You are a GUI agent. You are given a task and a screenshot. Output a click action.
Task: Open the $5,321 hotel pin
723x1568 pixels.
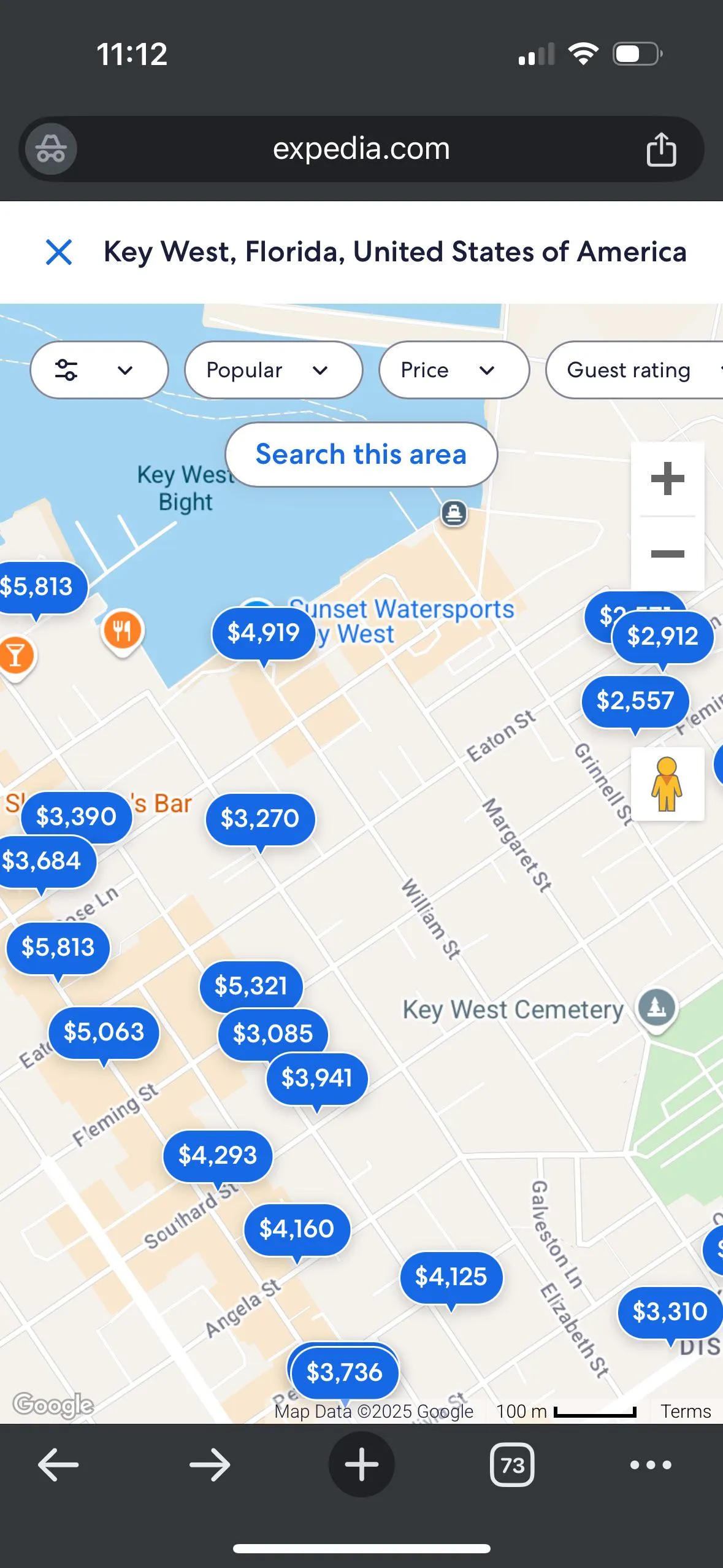click(x=251, y=986)
